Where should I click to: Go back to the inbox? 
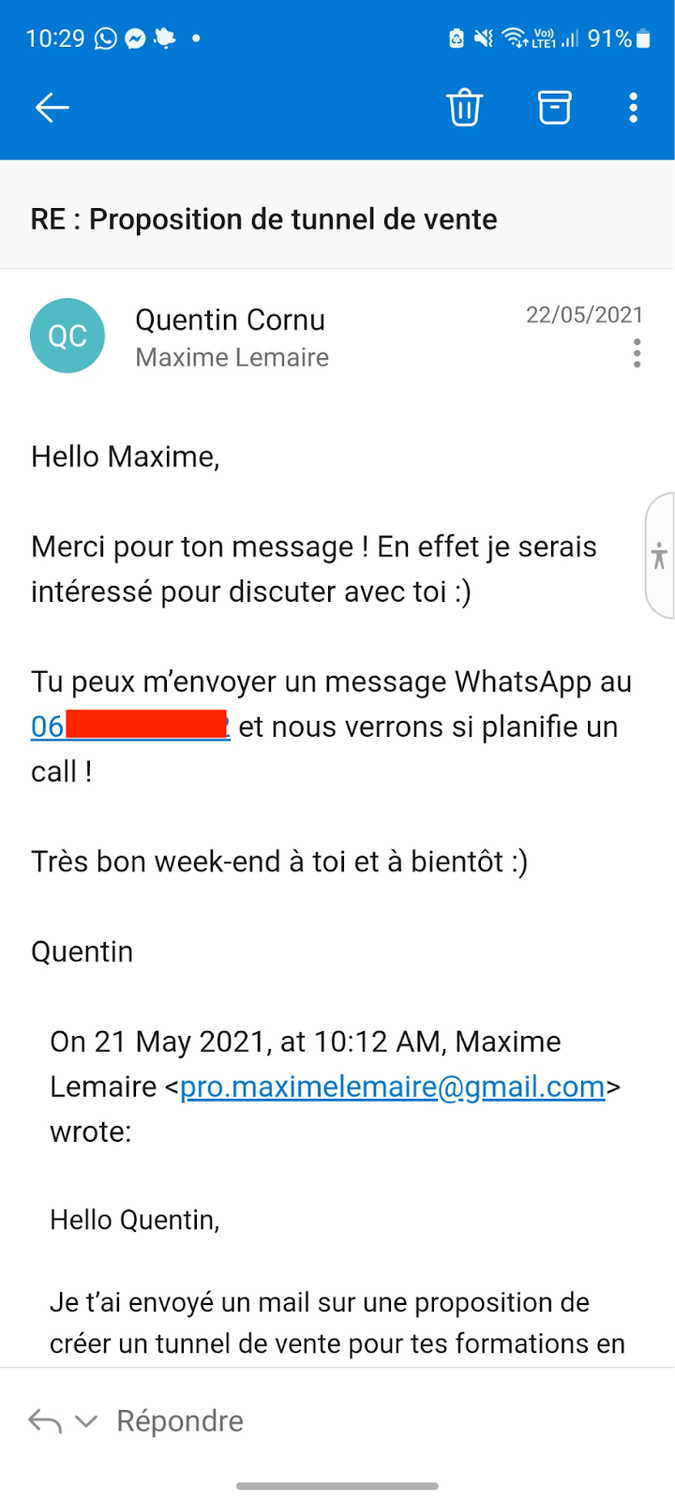[52, 107]
